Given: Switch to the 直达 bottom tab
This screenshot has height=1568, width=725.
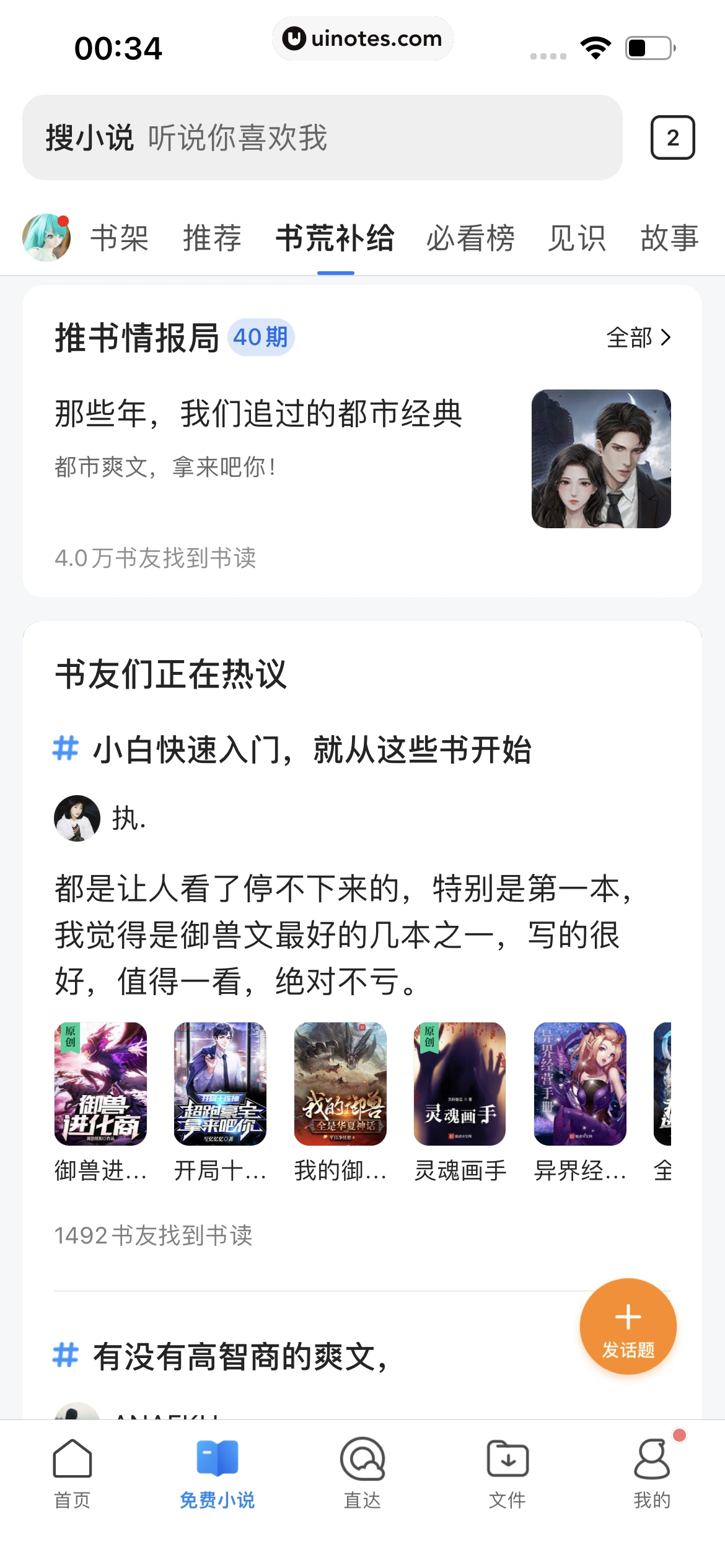Looking at the screenshot, I should [362, 1473].
